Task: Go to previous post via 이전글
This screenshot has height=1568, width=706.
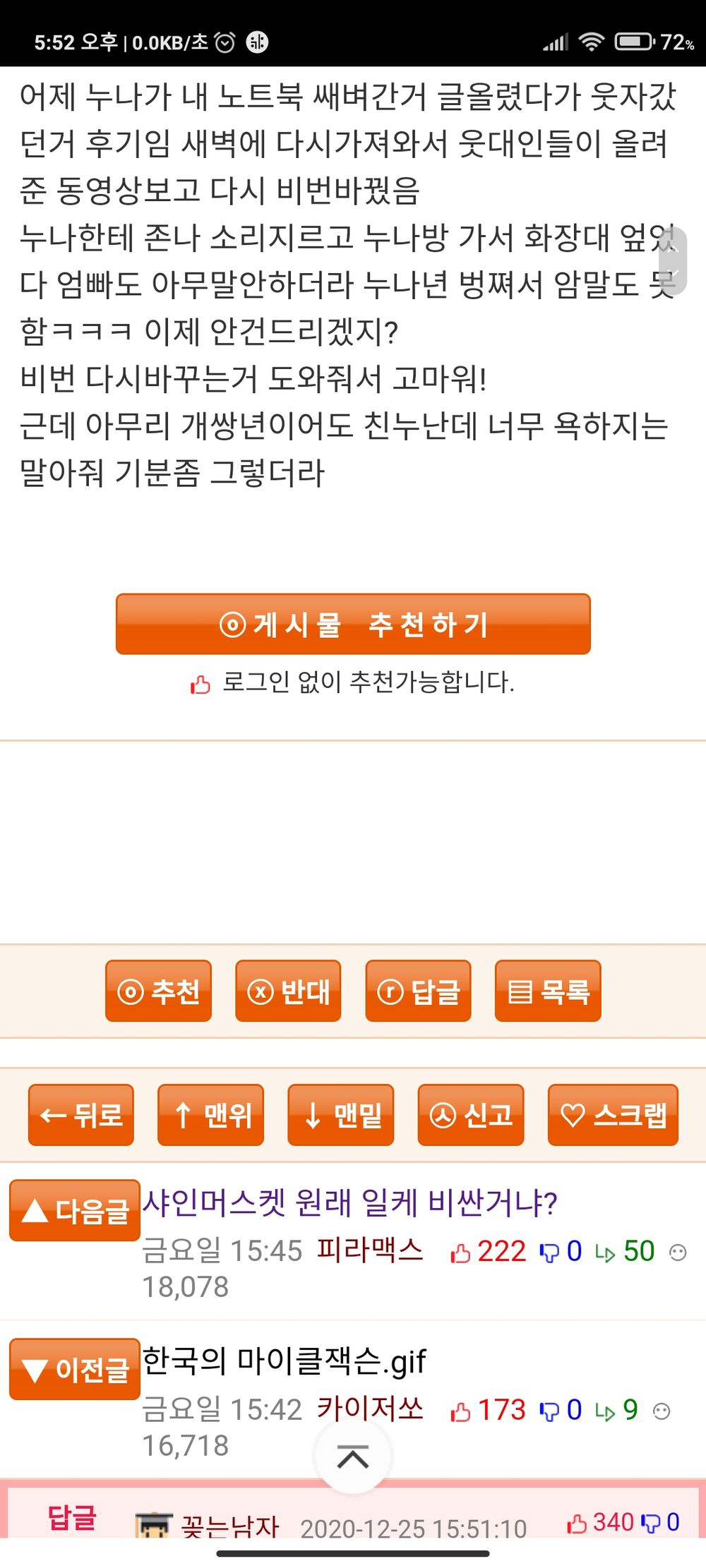Action: [x=75, y=1369]
